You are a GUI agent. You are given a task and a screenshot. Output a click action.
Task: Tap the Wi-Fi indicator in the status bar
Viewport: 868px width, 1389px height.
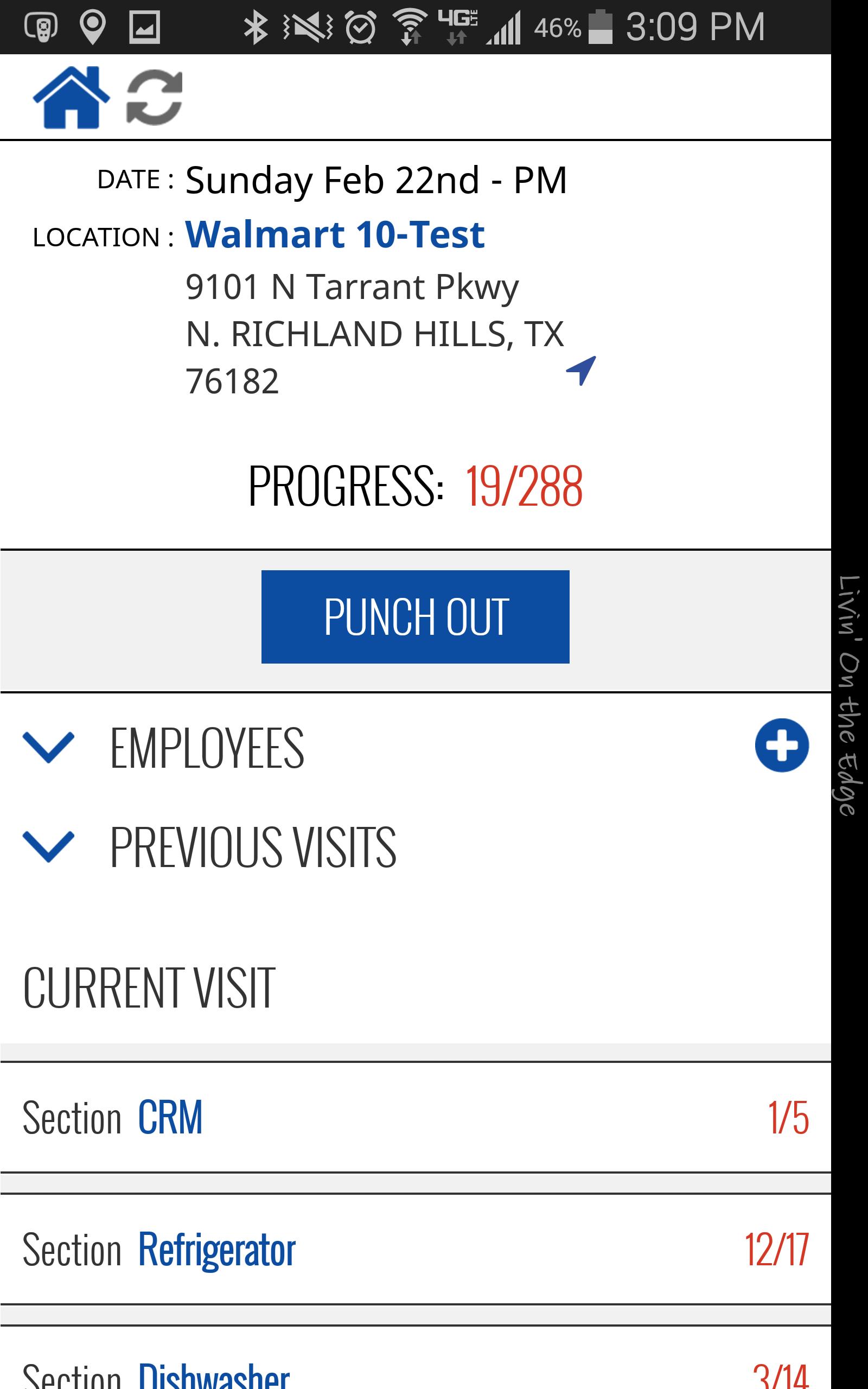pyautogui.click(x=410, y=26)
